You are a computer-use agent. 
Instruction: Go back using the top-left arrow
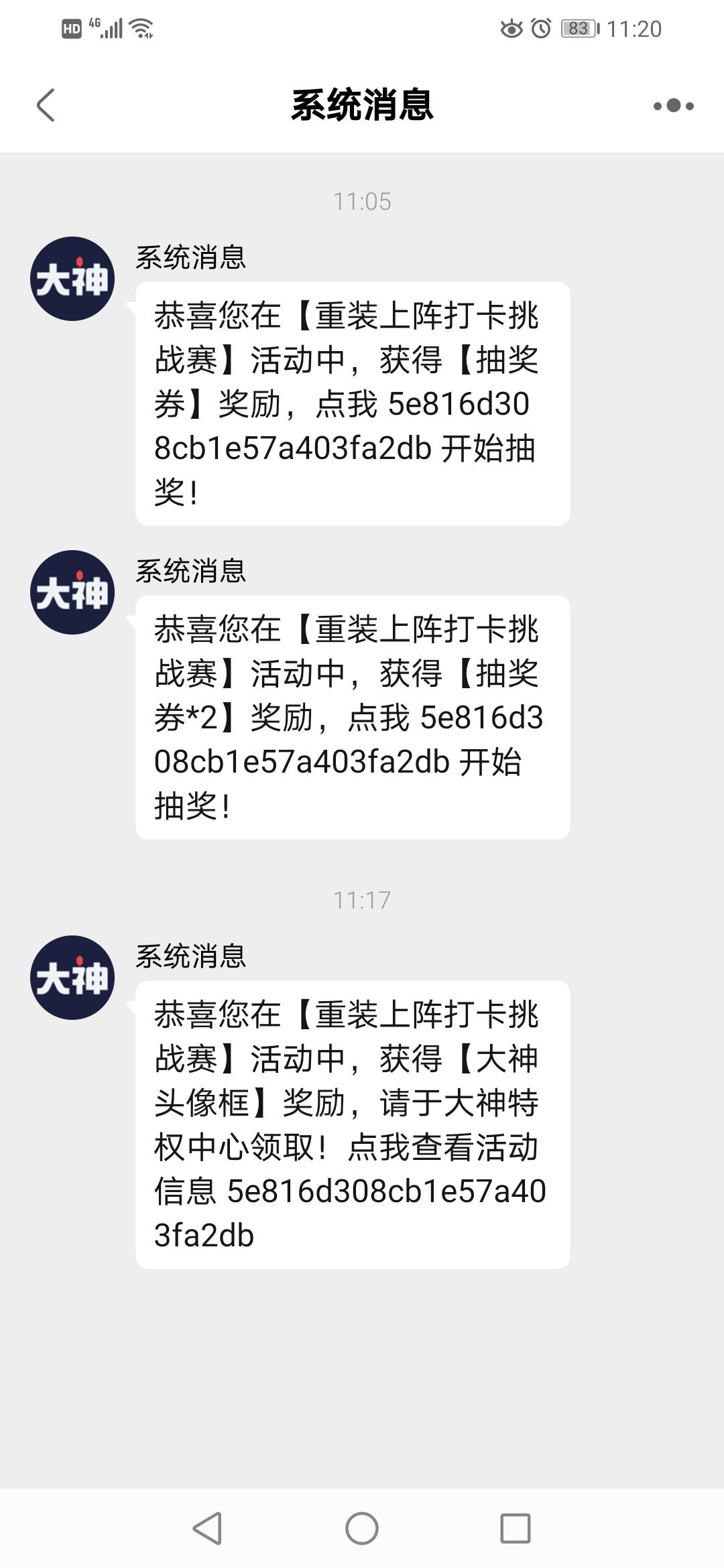[x=45, y=105]
